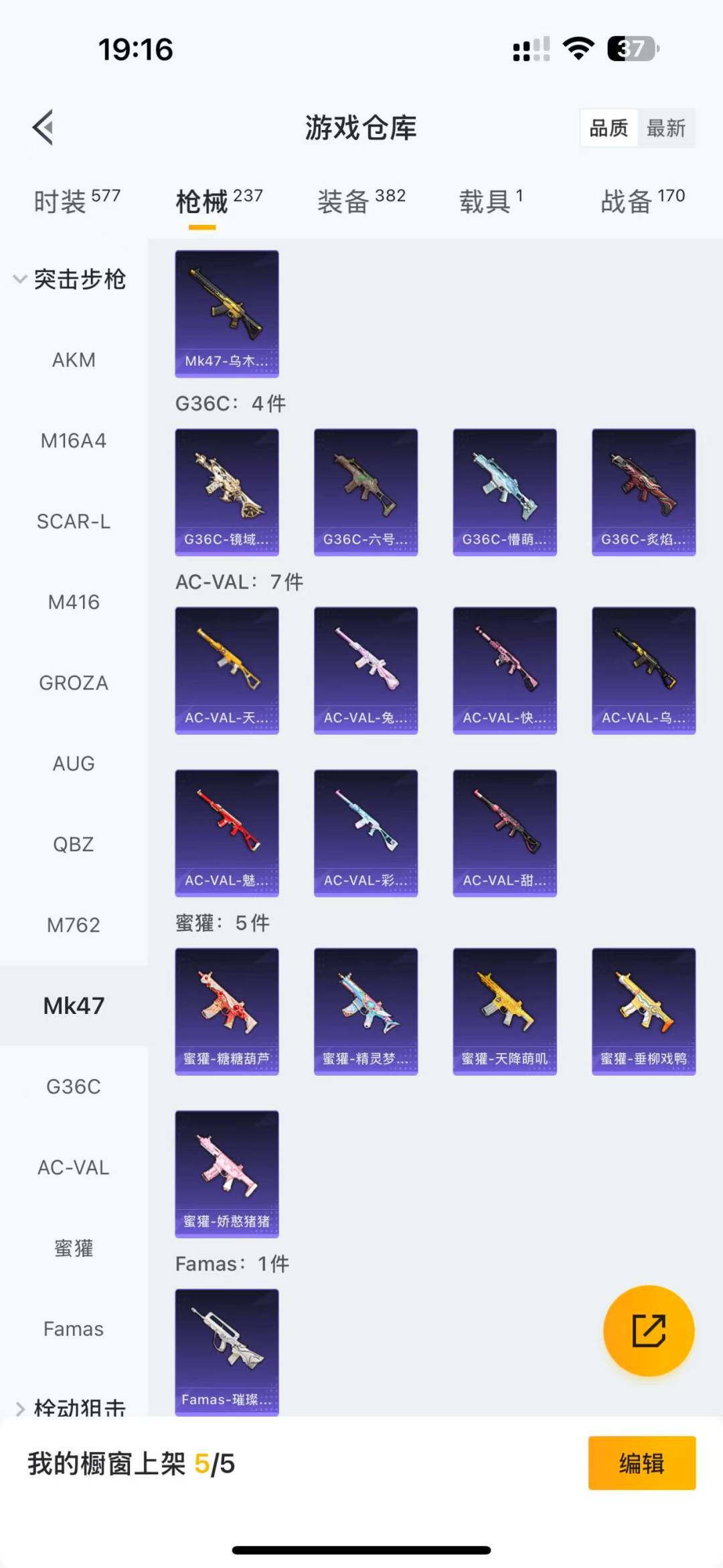723x1568 pixels.
Task: Select M416 in the weapon list
Action: pos(74,602)
